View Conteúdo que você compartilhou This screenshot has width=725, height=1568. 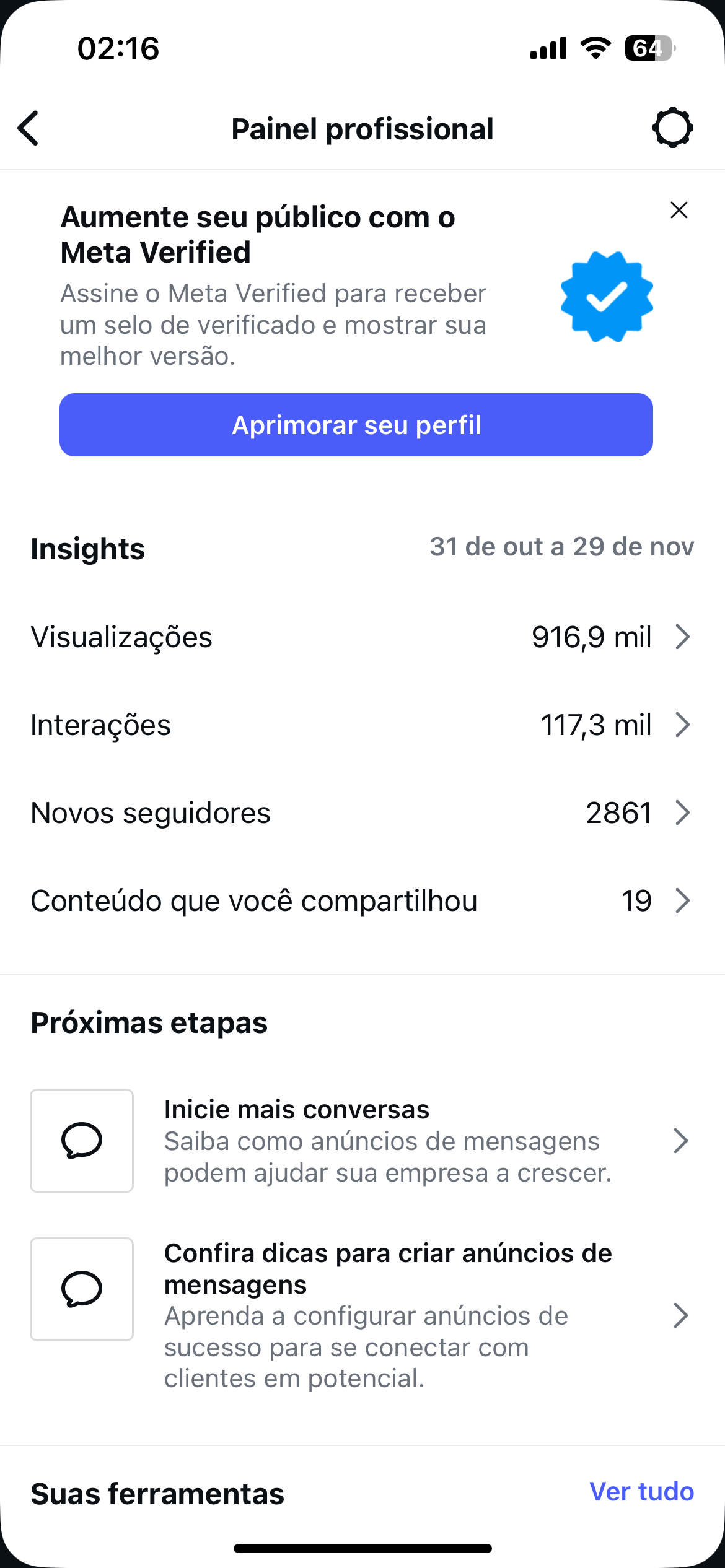(x=362, y=901)
